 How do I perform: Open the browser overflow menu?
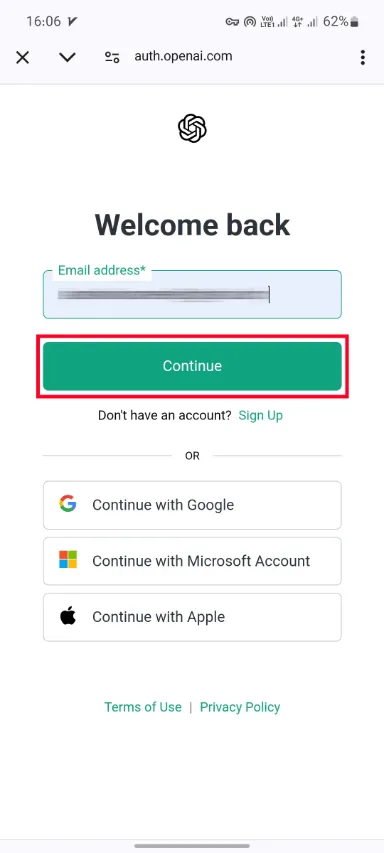pyautogui.click(x=362, y=57)
